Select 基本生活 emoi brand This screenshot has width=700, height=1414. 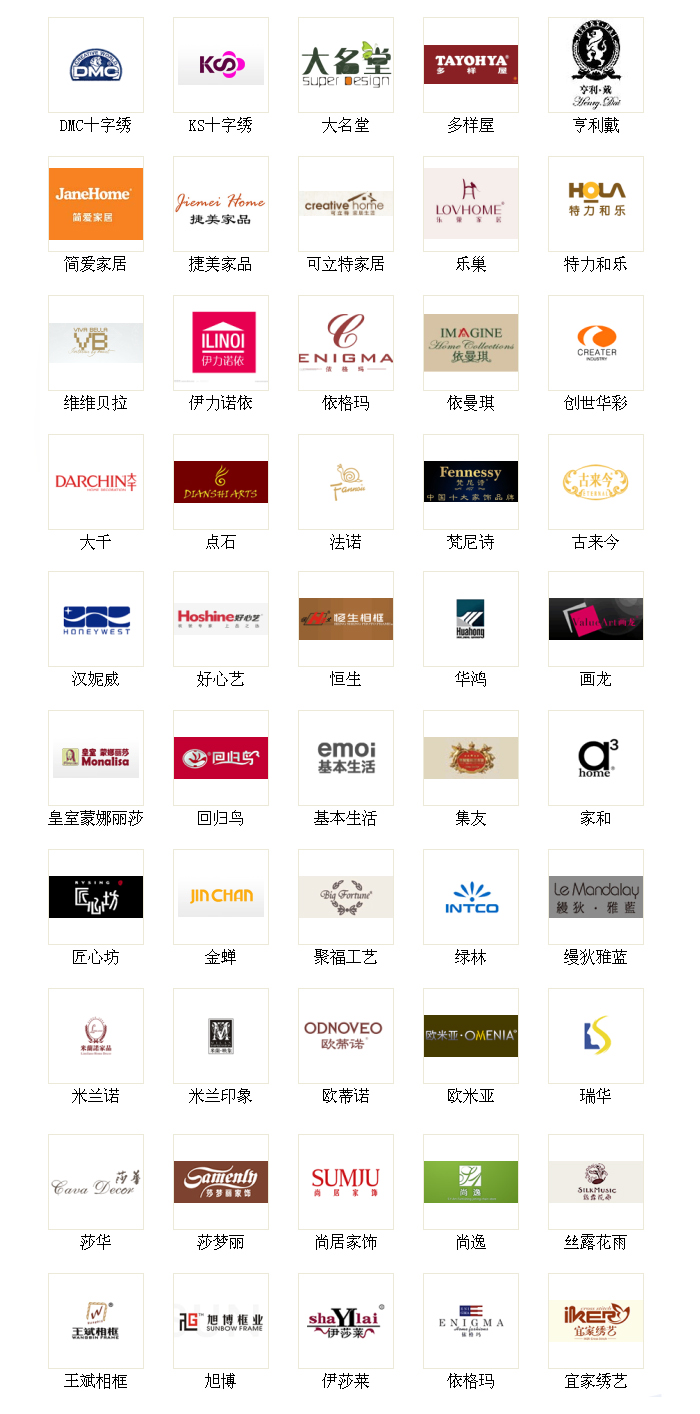(x=346, y=758)
